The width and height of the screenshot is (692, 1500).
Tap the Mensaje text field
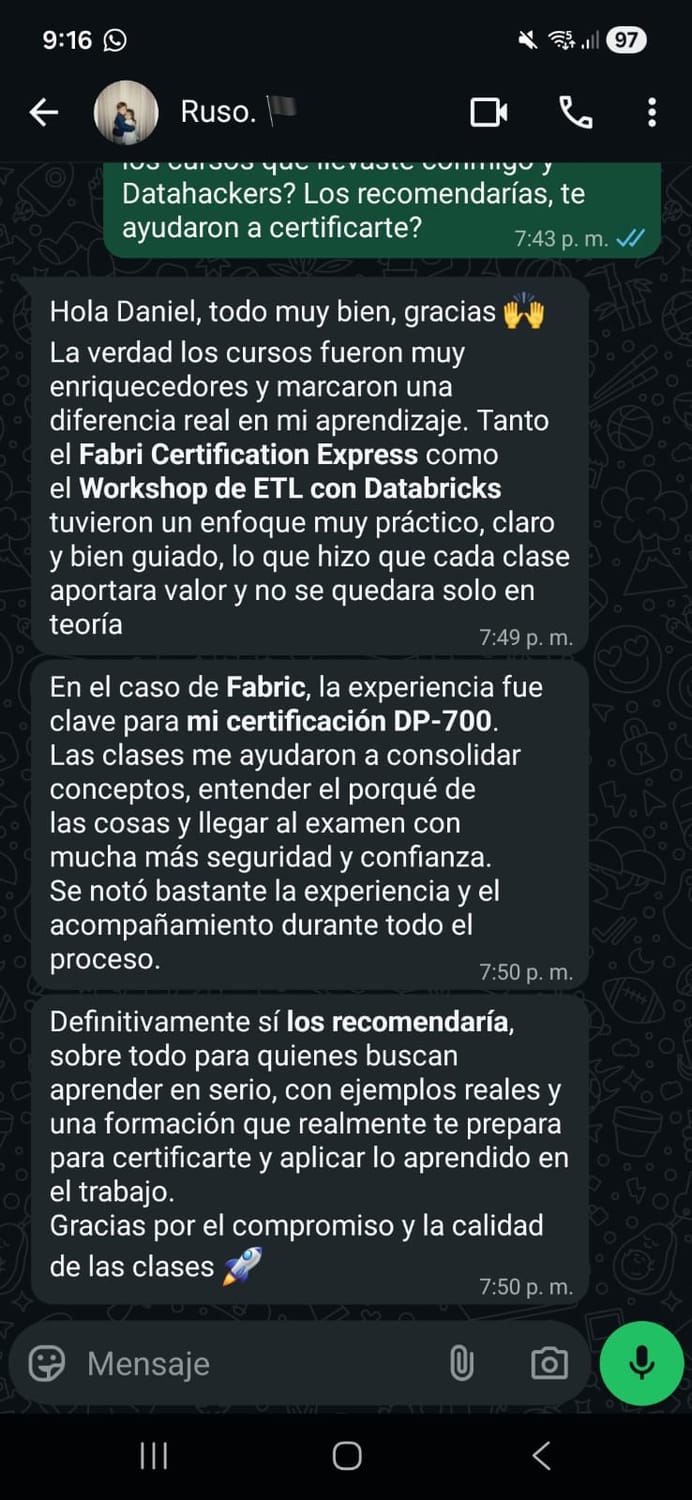[255, 1363]
